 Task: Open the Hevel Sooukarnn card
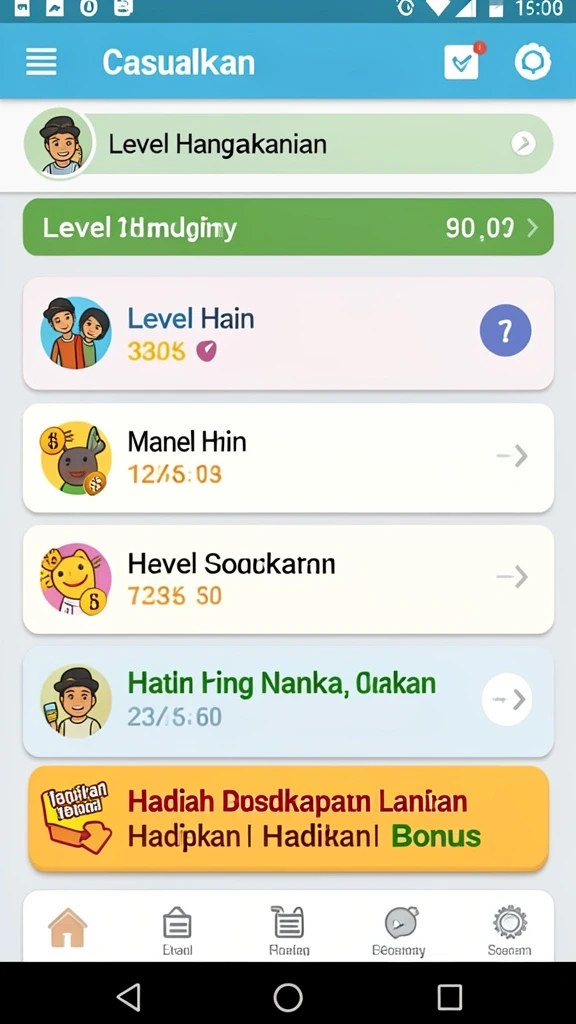(x=288, y=579)
